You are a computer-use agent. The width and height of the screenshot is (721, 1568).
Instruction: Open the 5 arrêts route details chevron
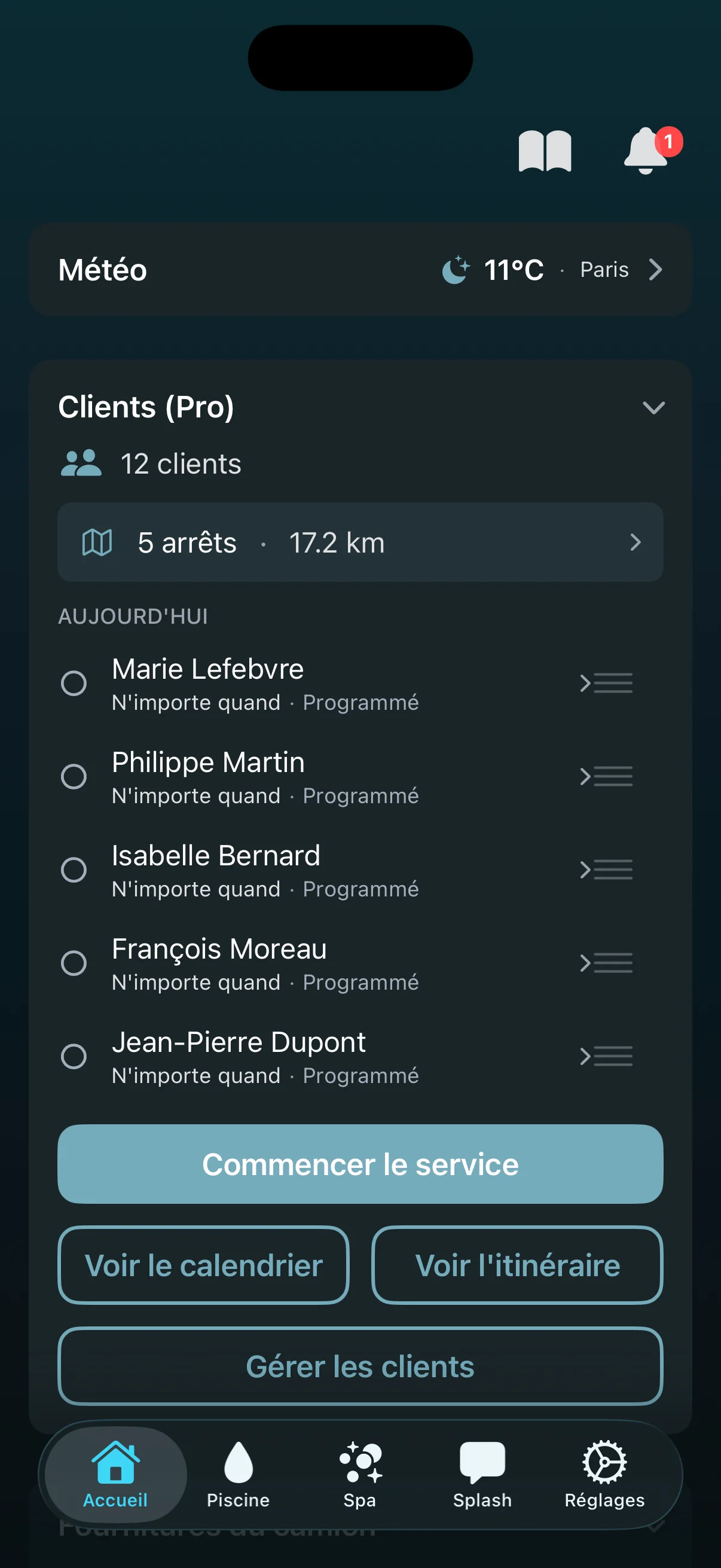636,542
